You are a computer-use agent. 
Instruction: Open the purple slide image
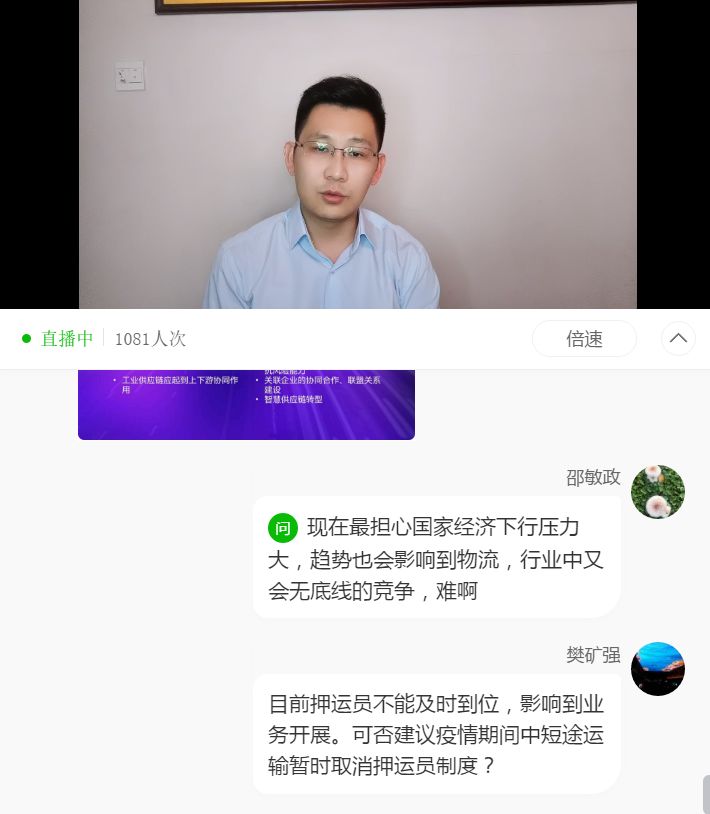(x=246, y=404)
